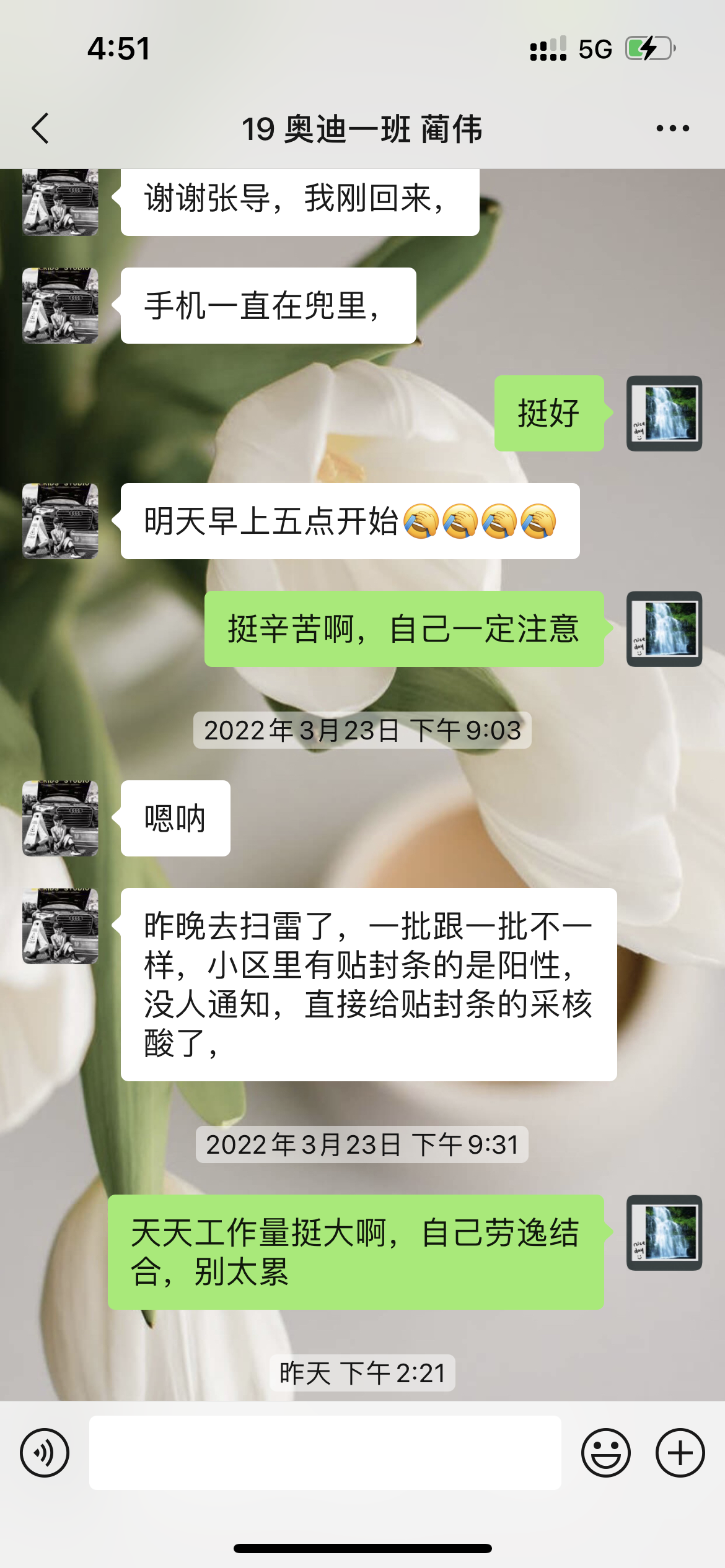Open contact avatar beside 明天早上五点开始
The height and width of the screenshot is (1568, 725).
[x=60, y=521]
